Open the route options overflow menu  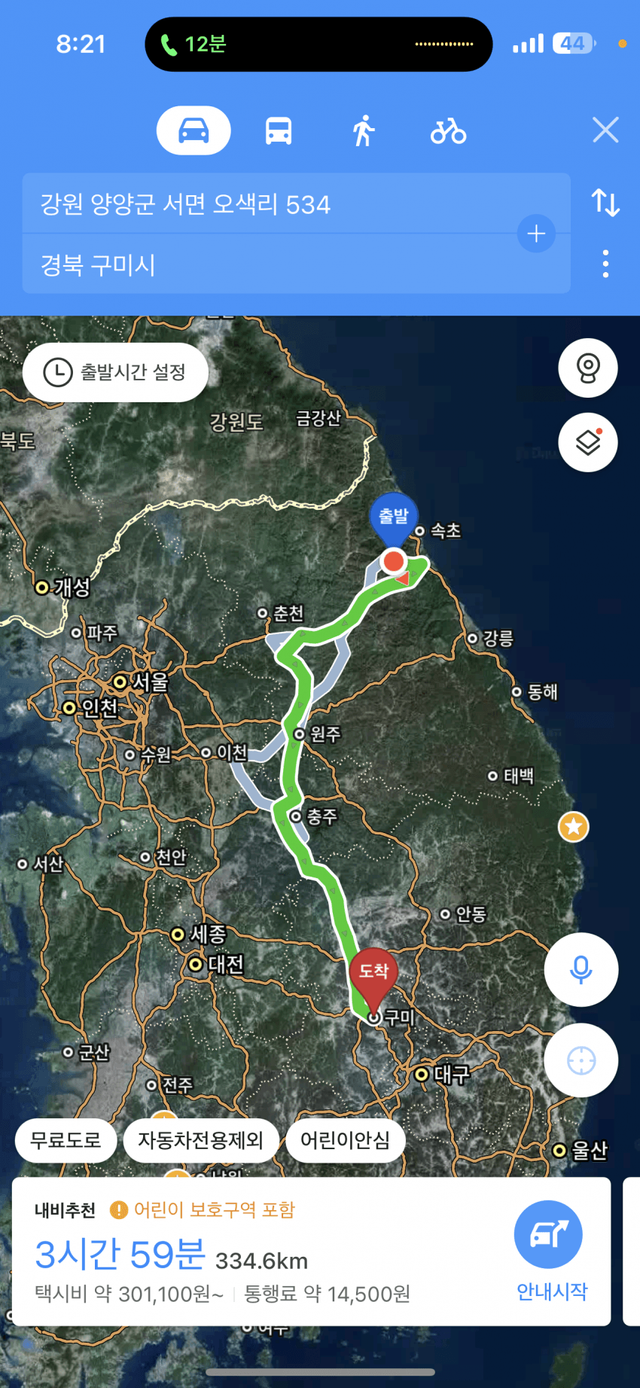point(605,264)
